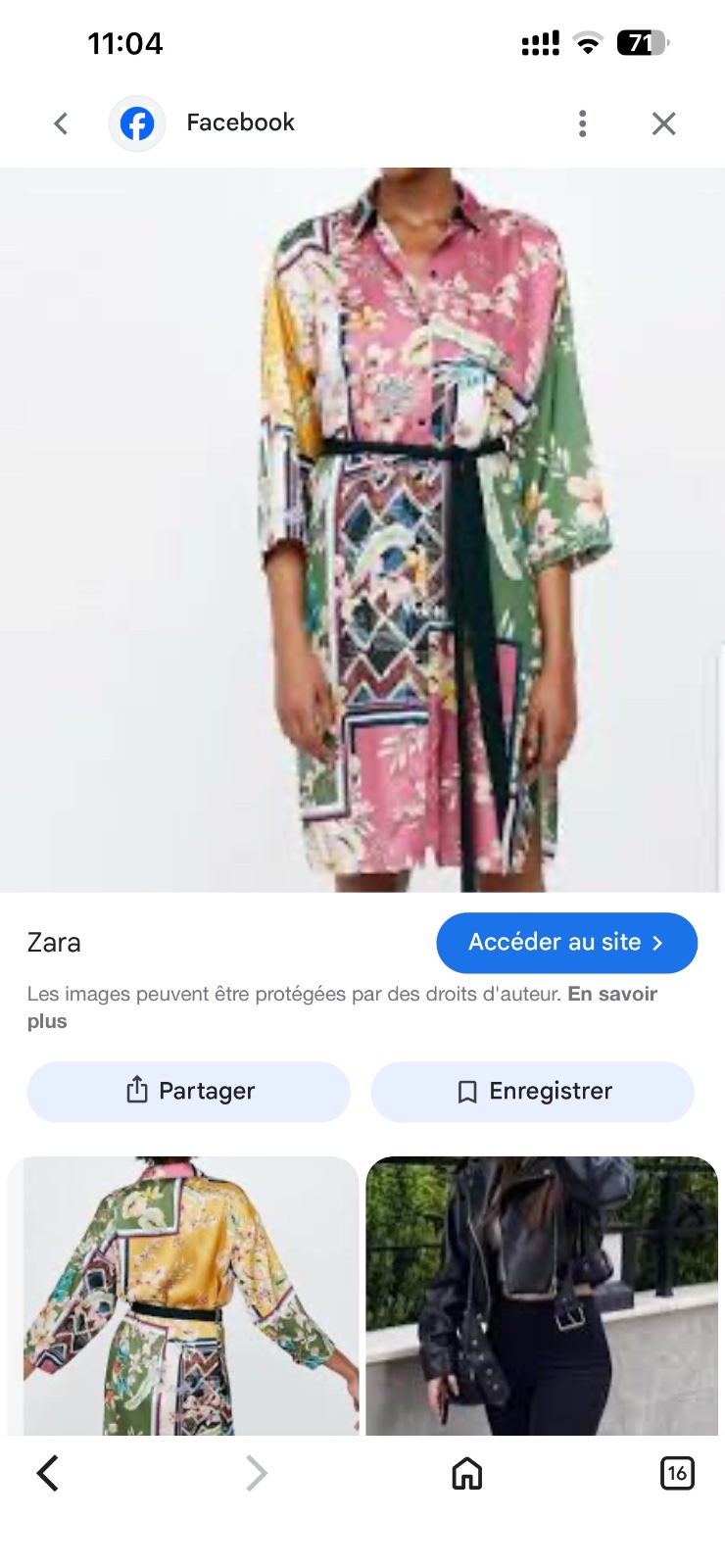Share the image with Partager
Image resolution: width=725 pixels, height=1568 pixels.
point(189,1092)
